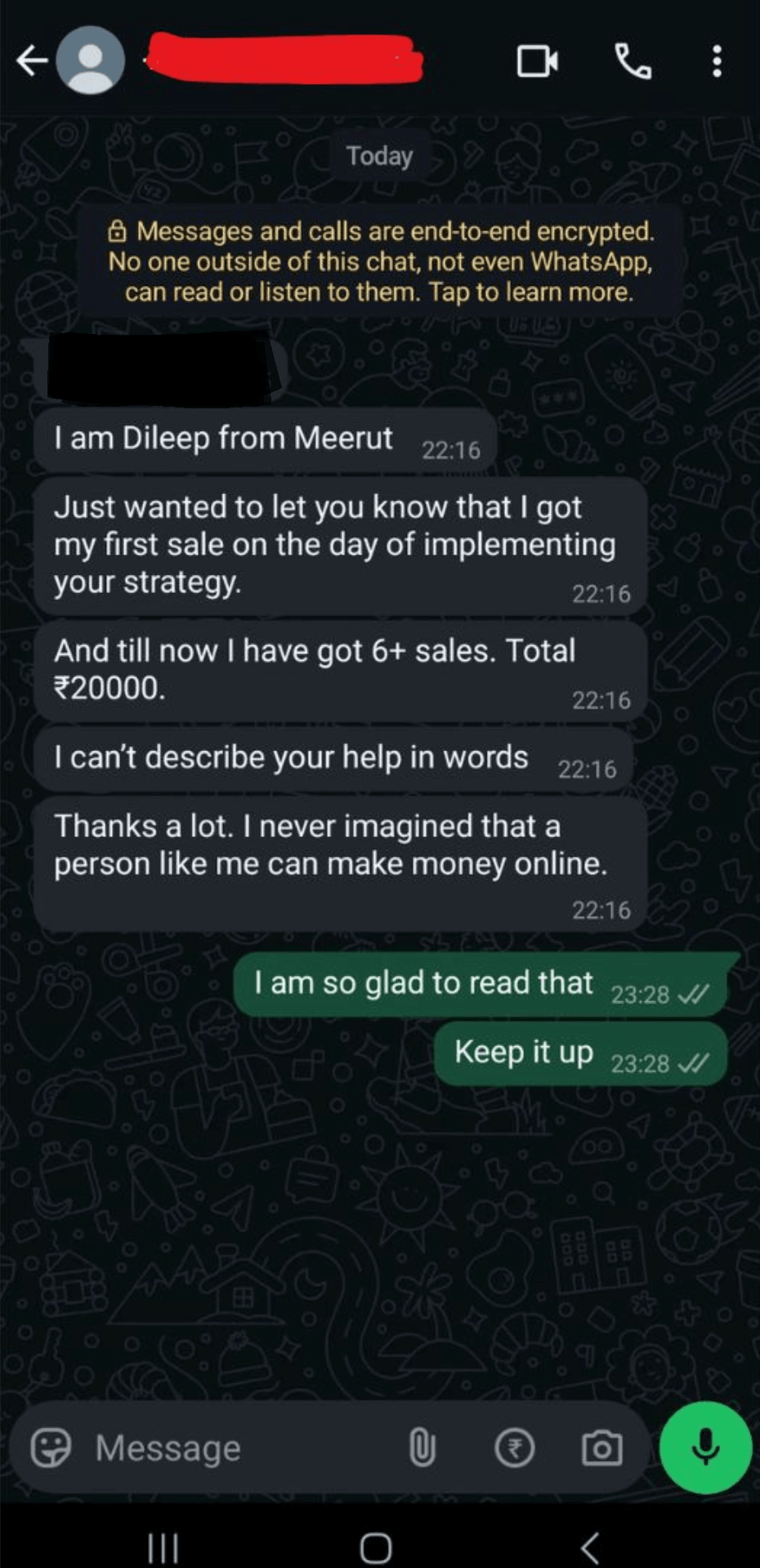Image resolution: width=760 pixels, height=1568 pixels.
Task: Open the three-dot overflow menu
Action: point(717,61)
